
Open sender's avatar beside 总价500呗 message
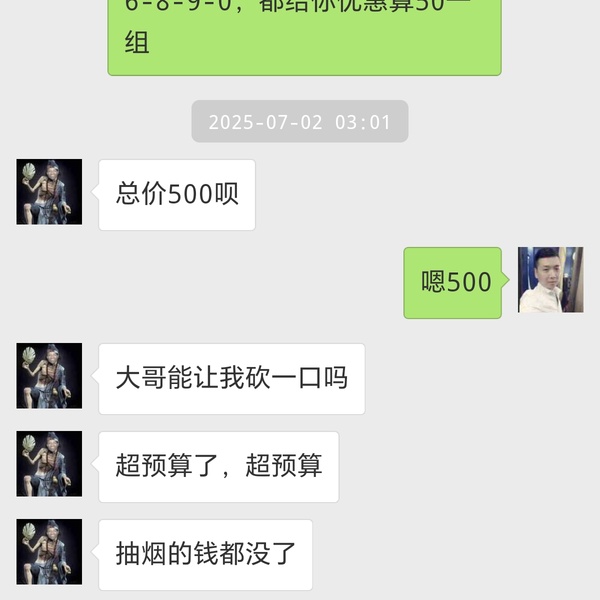point(49,191)
